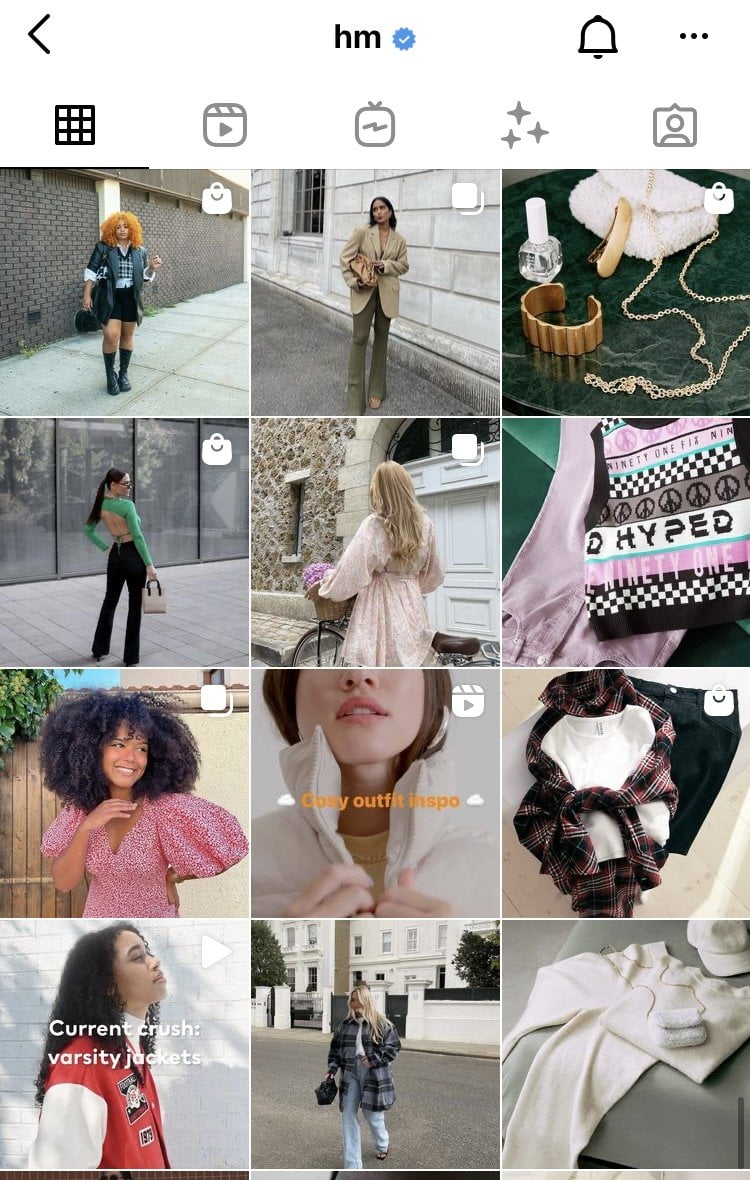This screenshot has height=1180, width=750.
Task: Open the checked shacket street post
Action: tap(375, 1044)
